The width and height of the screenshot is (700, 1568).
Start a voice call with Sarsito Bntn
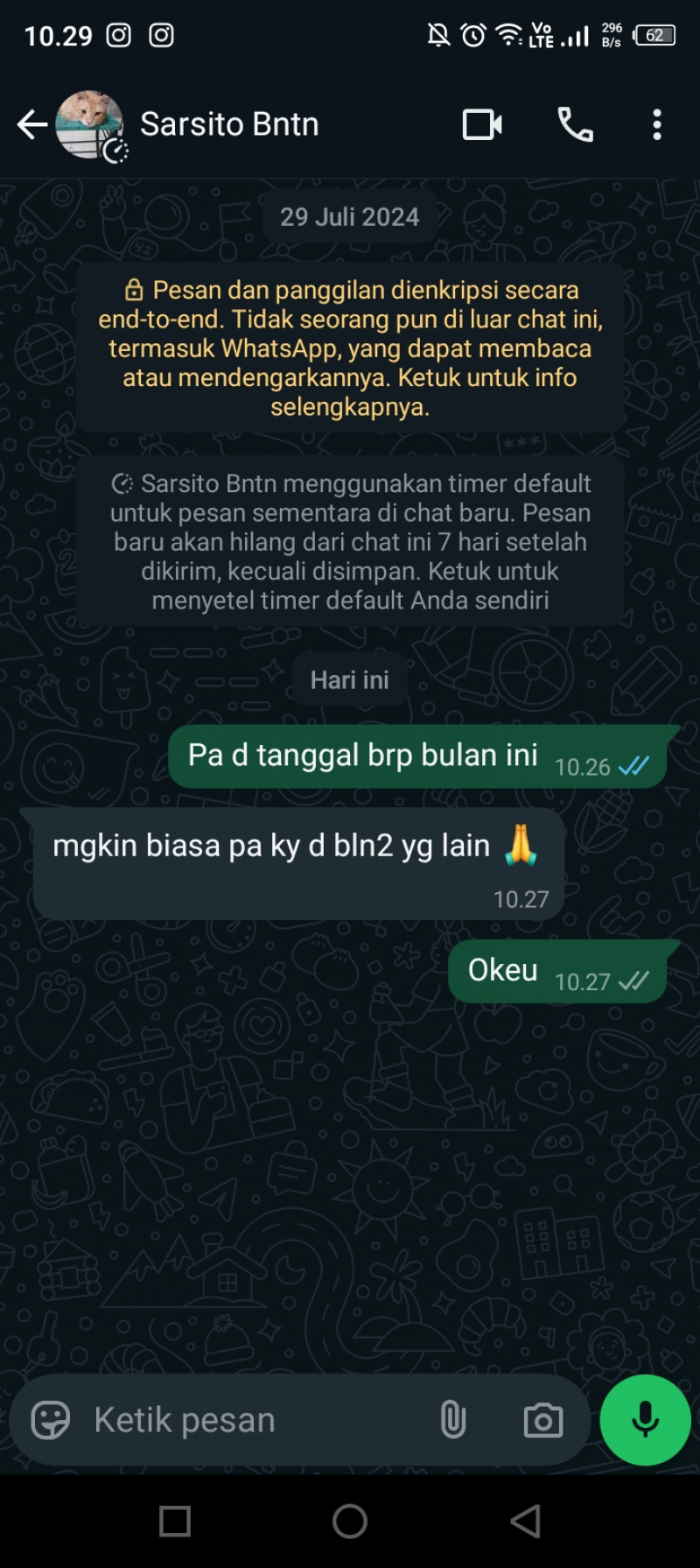(575, 125)
